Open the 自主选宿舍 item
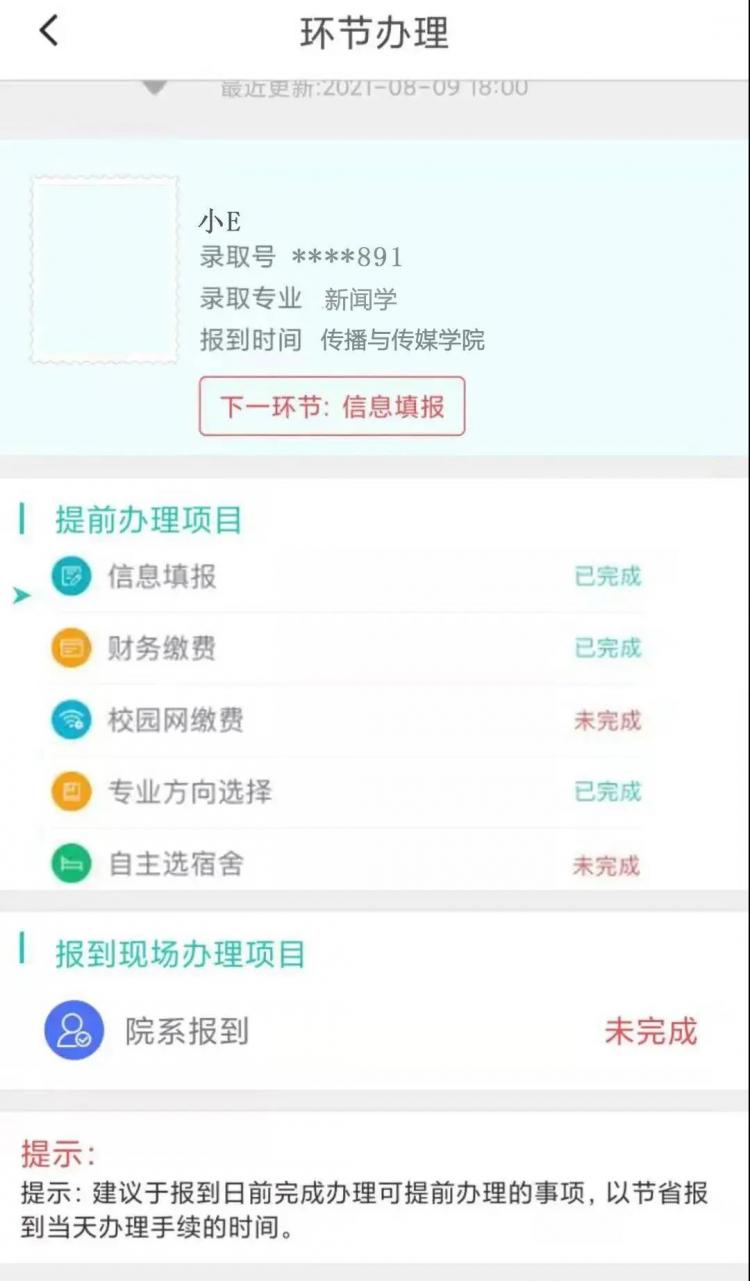The image size is (750, 1281). coord(345,864)
